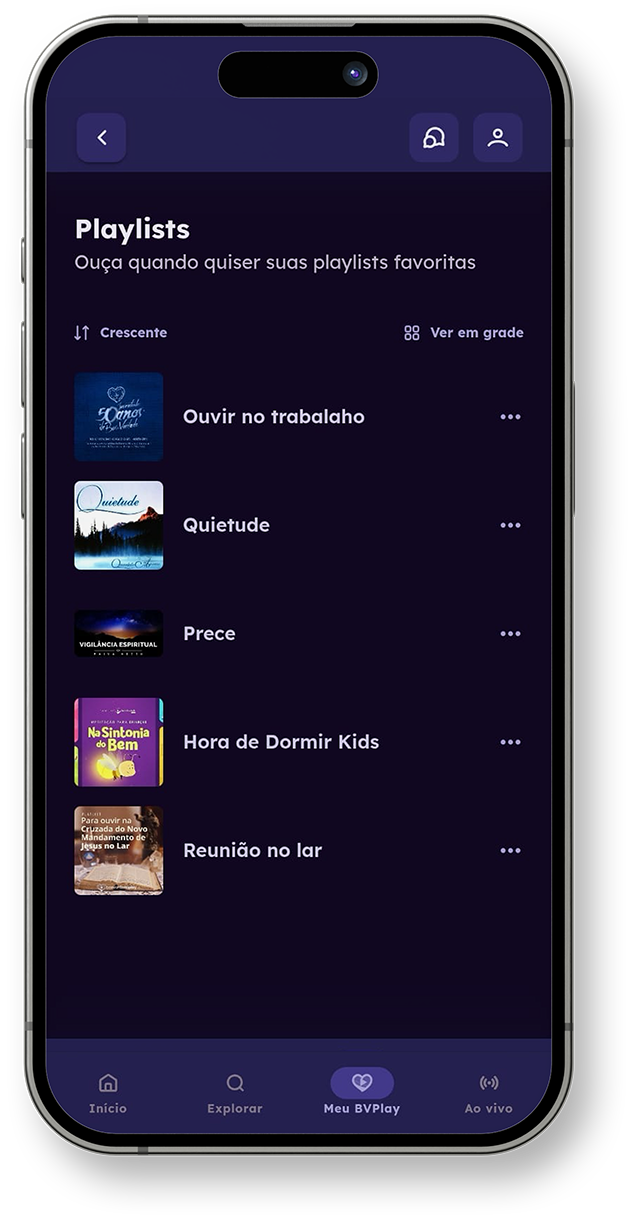Open the Ouvir no trabalaho playlist
The width and height of the screenshot is (632, 1219).
point(273,417)
